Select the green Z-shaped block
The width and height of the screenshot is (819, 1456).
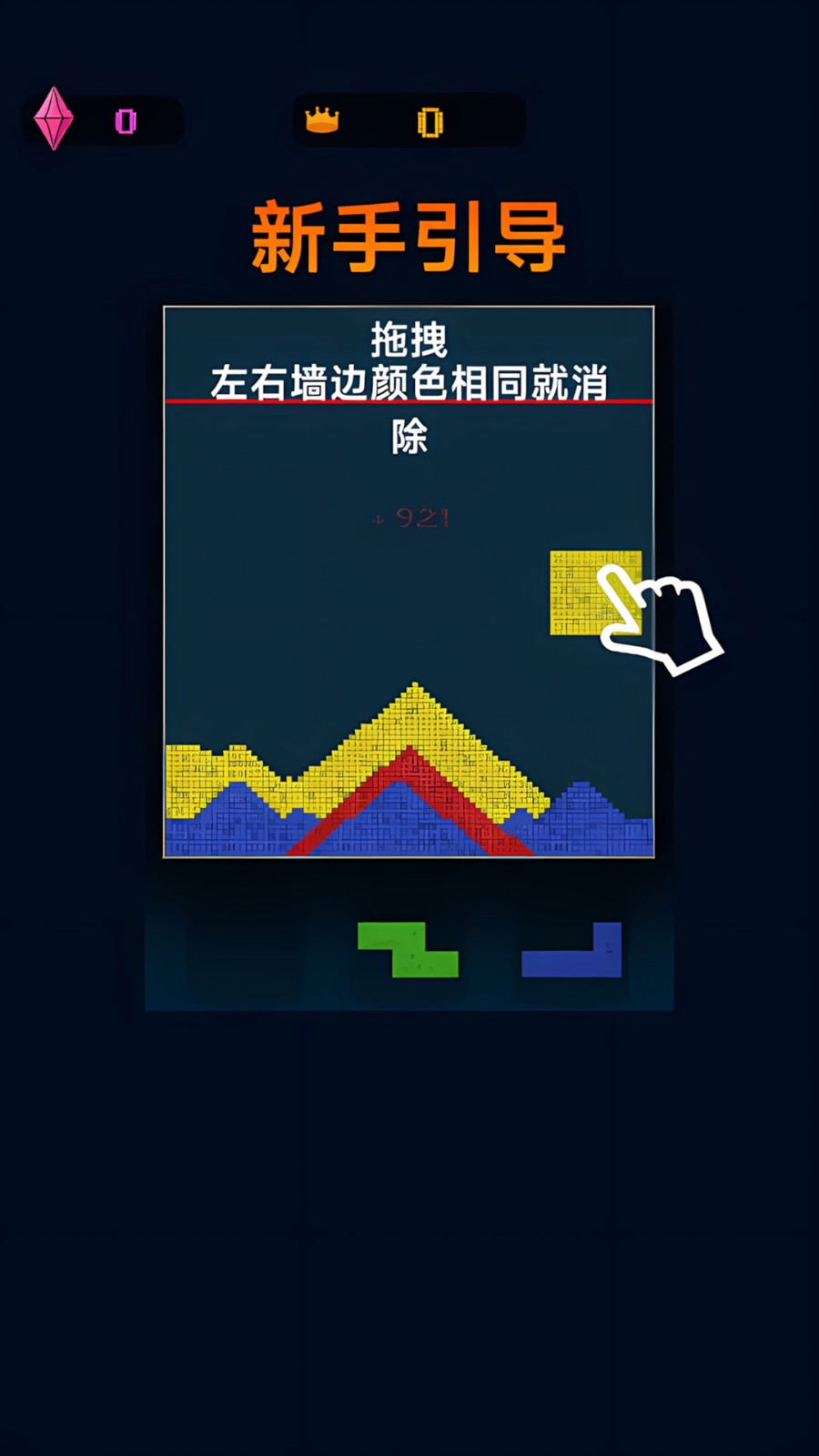point(408,950)
